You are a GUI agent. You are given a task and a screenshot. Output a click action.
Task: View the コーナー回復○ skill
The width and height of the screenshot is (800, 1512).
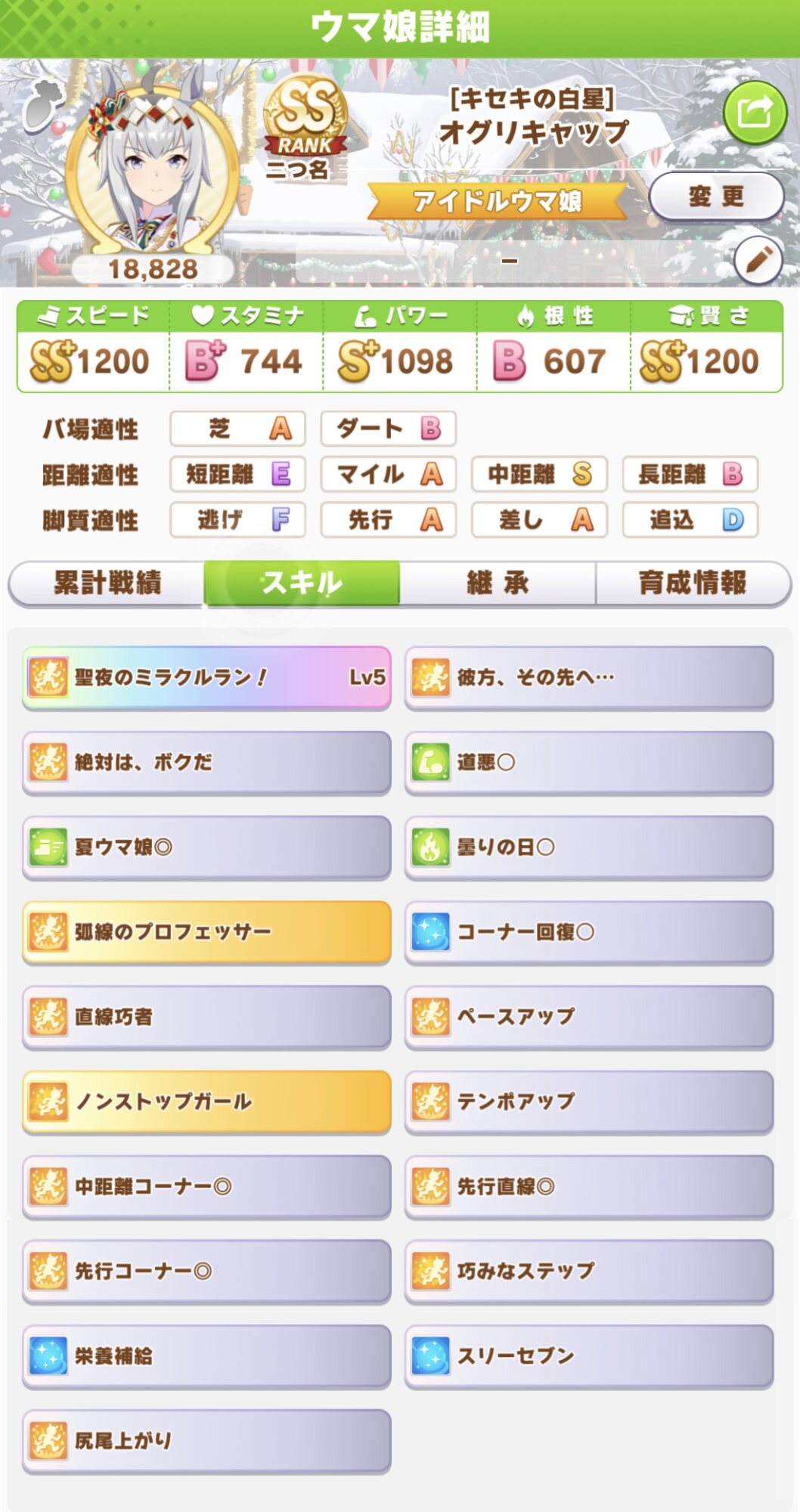[589, 931]
